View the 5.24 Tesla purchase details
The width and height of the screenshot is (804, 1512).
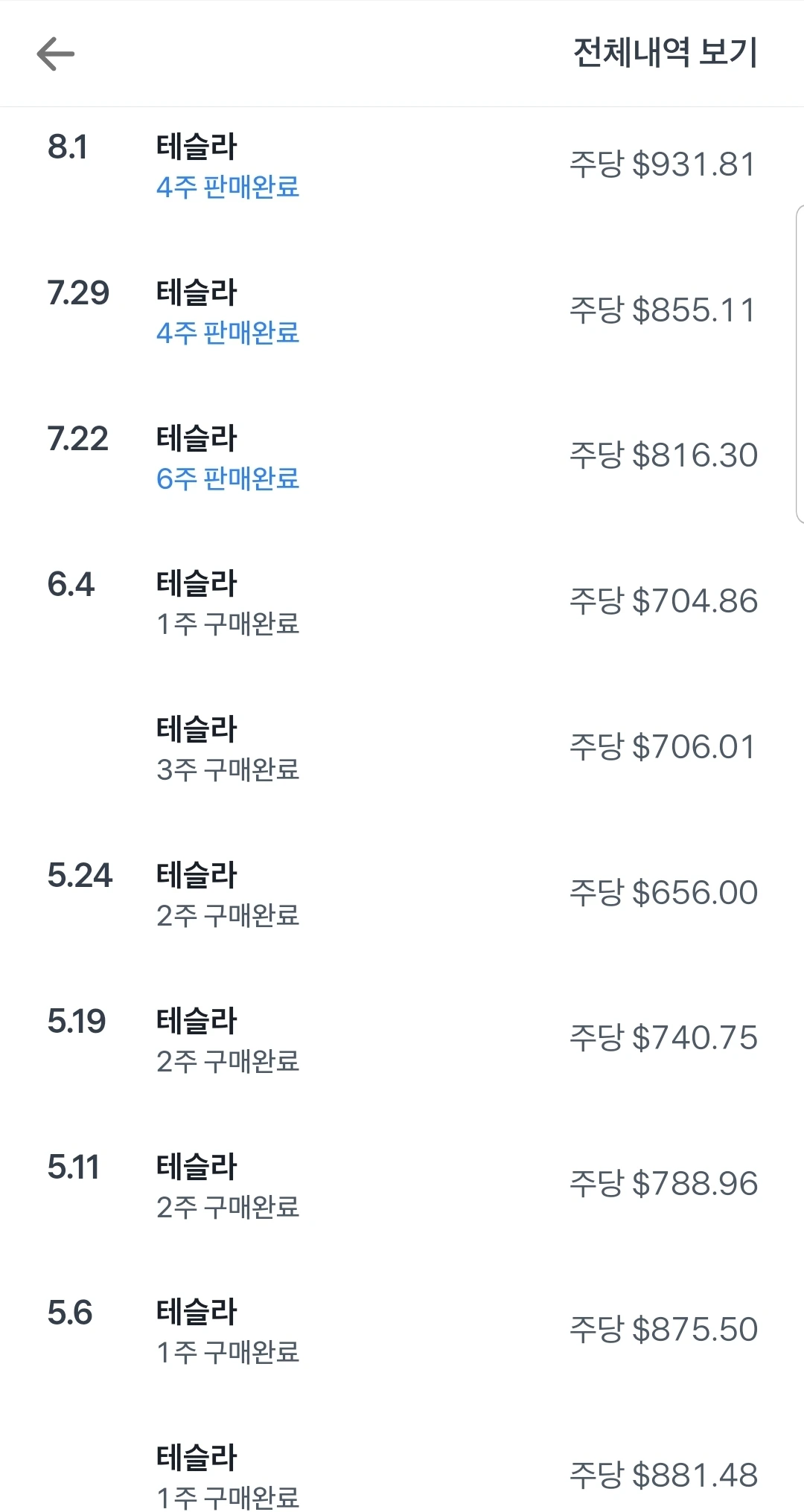coord(402,894)
